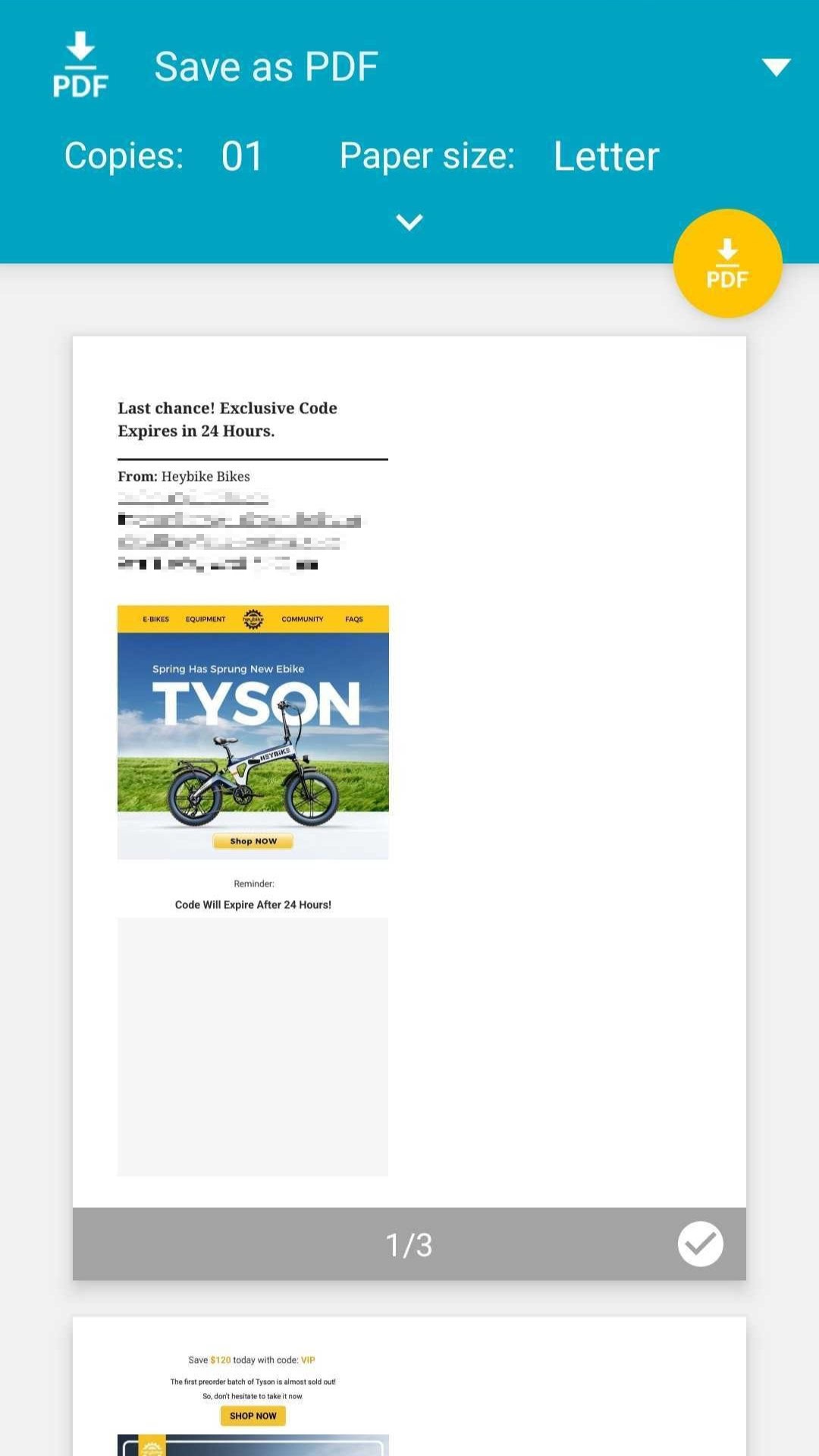
Task: Change the Letter paper size
Action: (606, 156)
